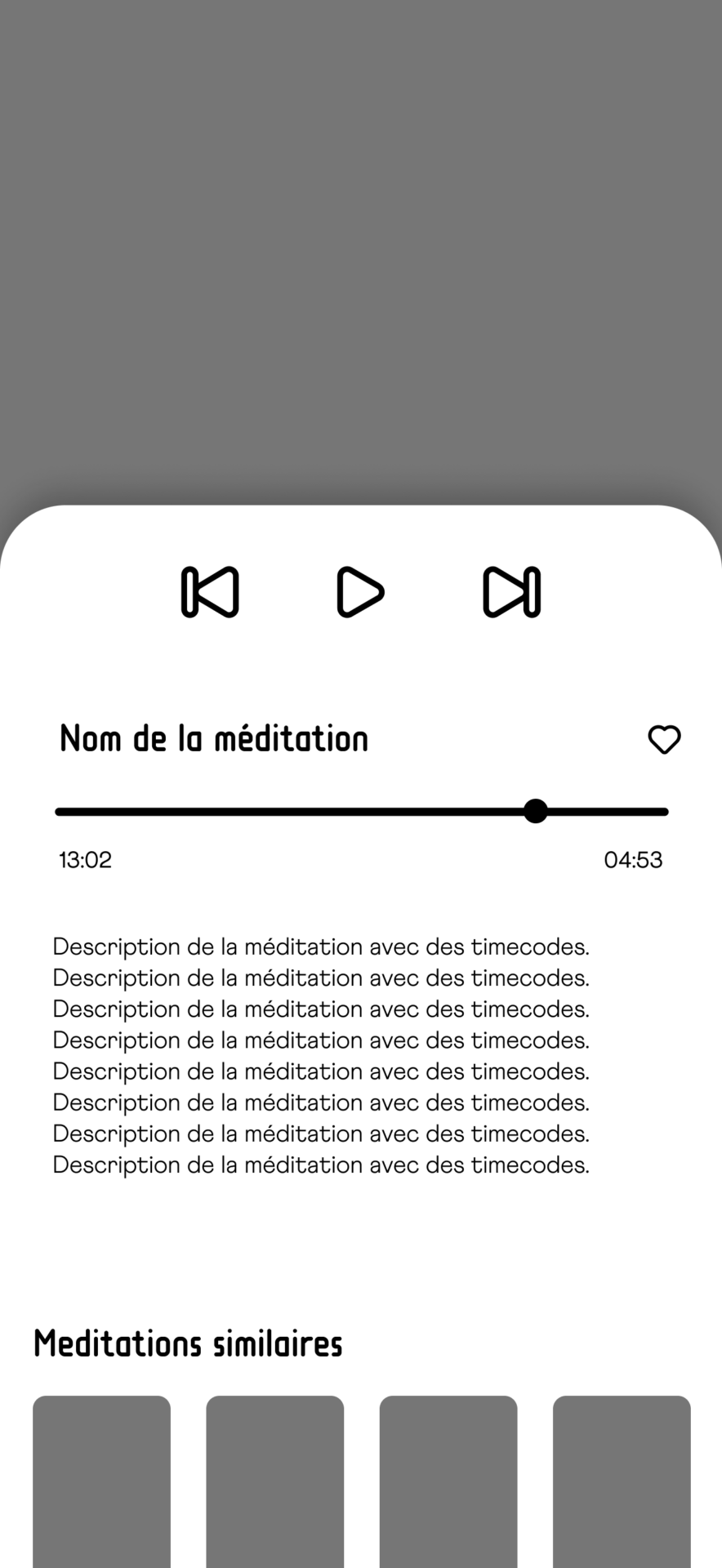722x1568 pixels.
Task: Like this meditation with the heart icon
Action: (x=664, y=740)
